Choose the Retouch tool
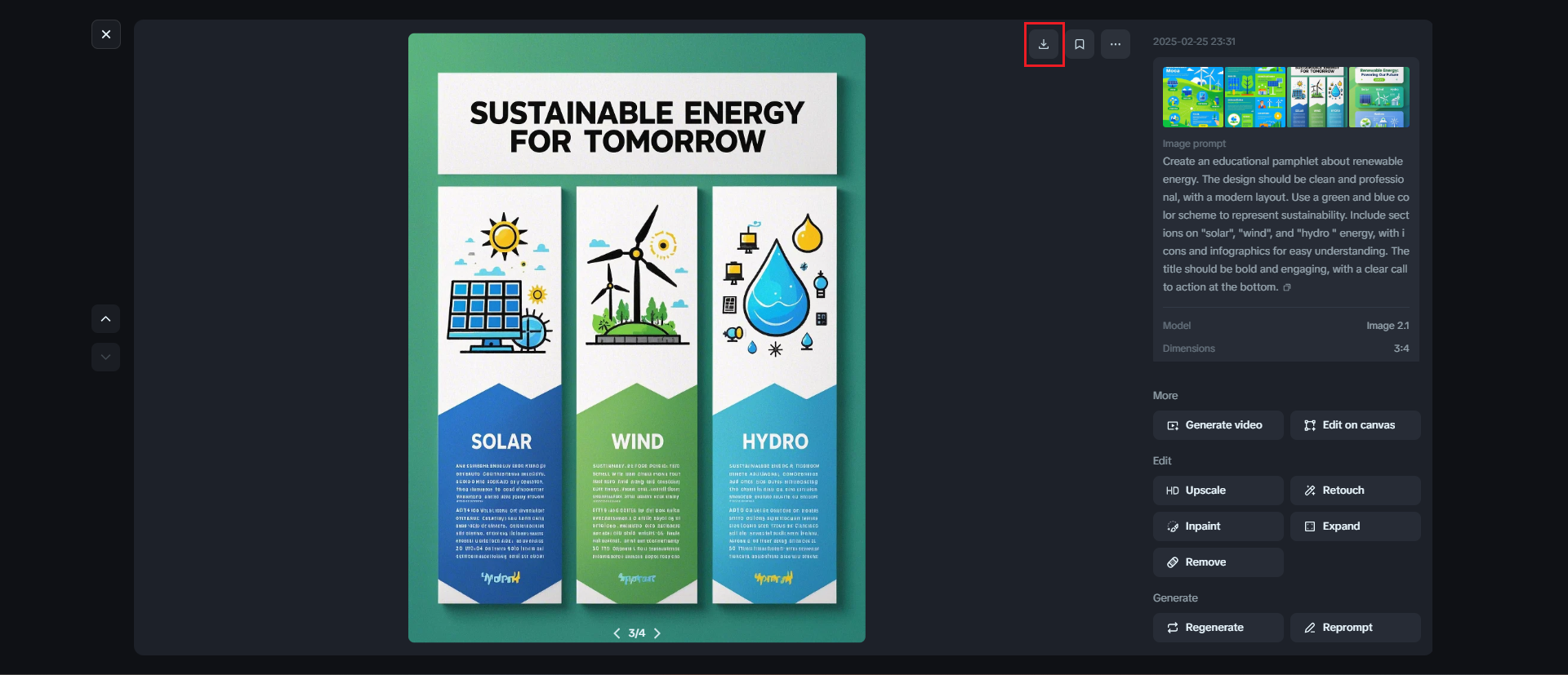The image size is (1568, 675). tap(1355, 491)
